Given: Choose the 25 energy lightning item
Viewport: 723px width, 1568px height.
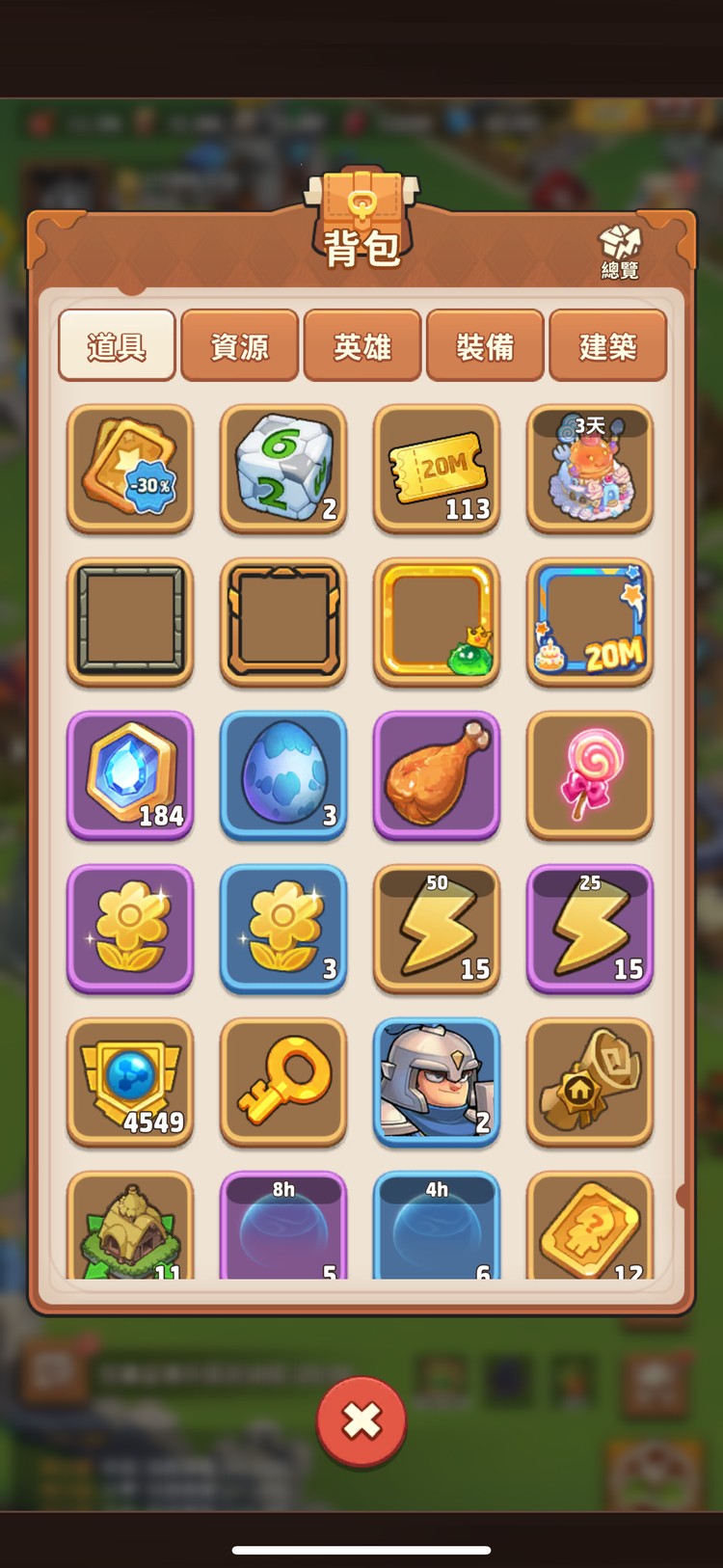Looking at the screenshot, I should click(590, 929).
